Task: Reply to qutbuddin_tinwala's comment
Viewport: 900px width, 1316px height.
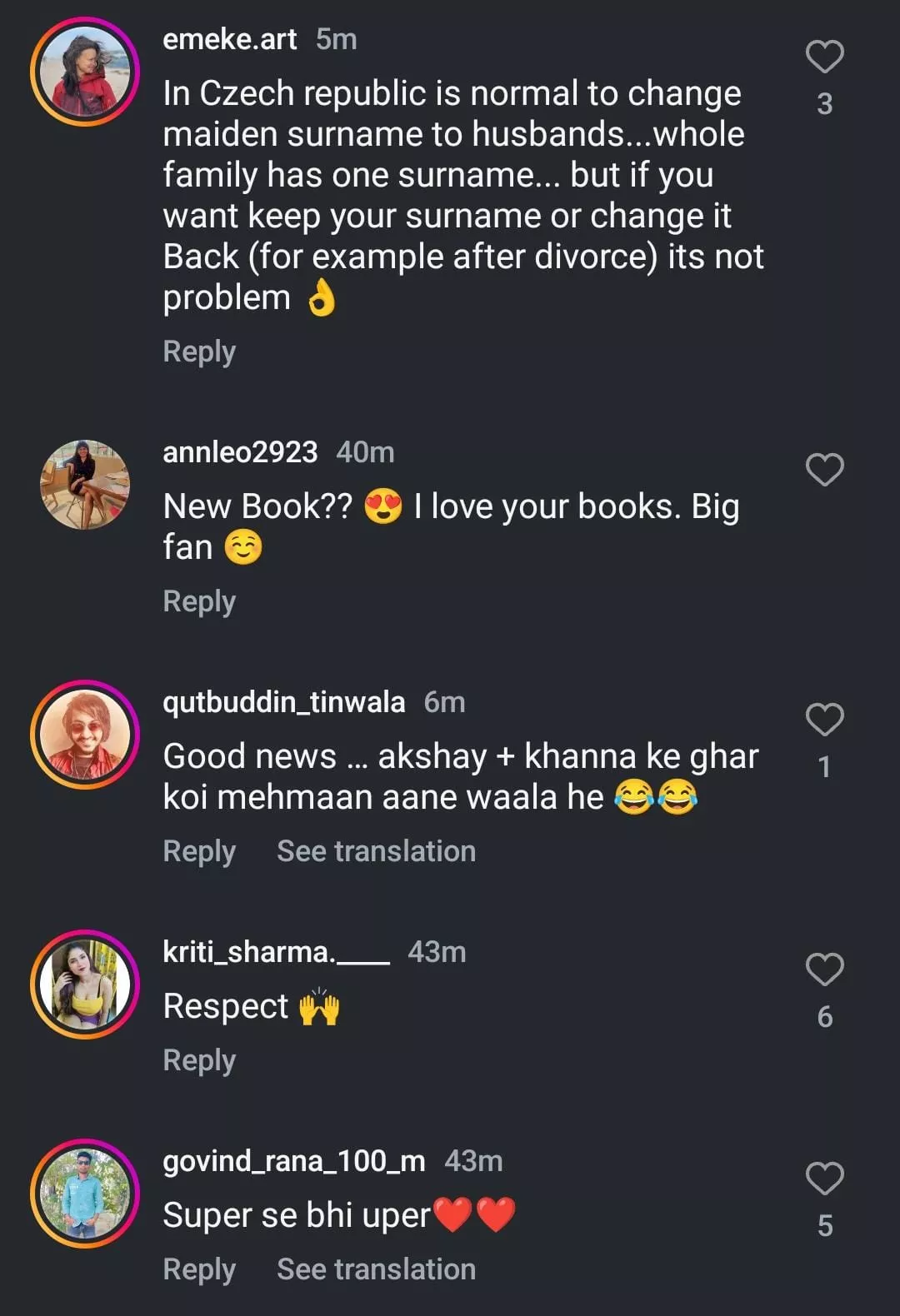Action: (199, 851)
